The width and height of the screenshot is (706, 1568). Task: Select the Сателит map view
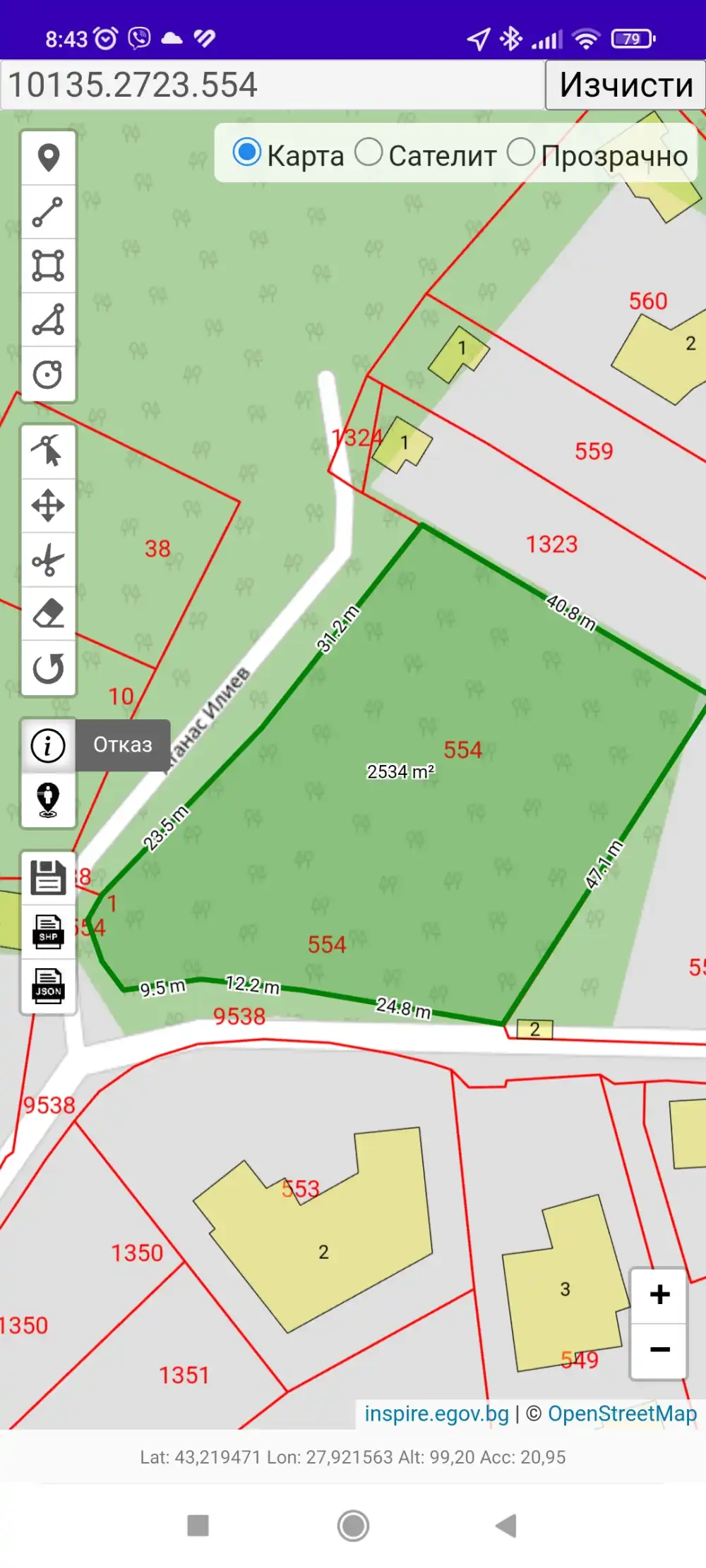(x=426, y=154)
